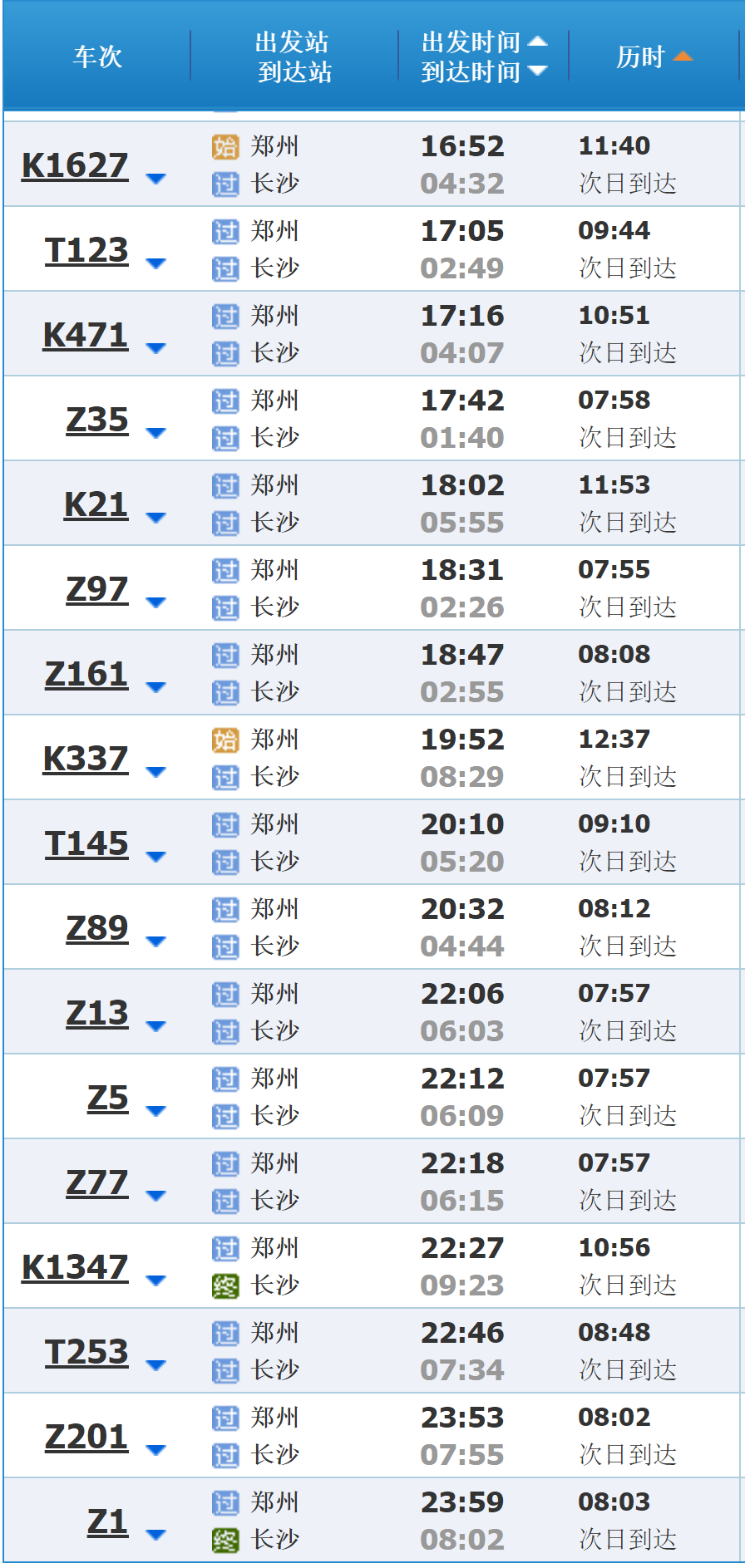The height and width of the screenshot is (1568, 745).
Task: Toggle the 历时 duration sort arrow
Action: [x=683, y=55]
